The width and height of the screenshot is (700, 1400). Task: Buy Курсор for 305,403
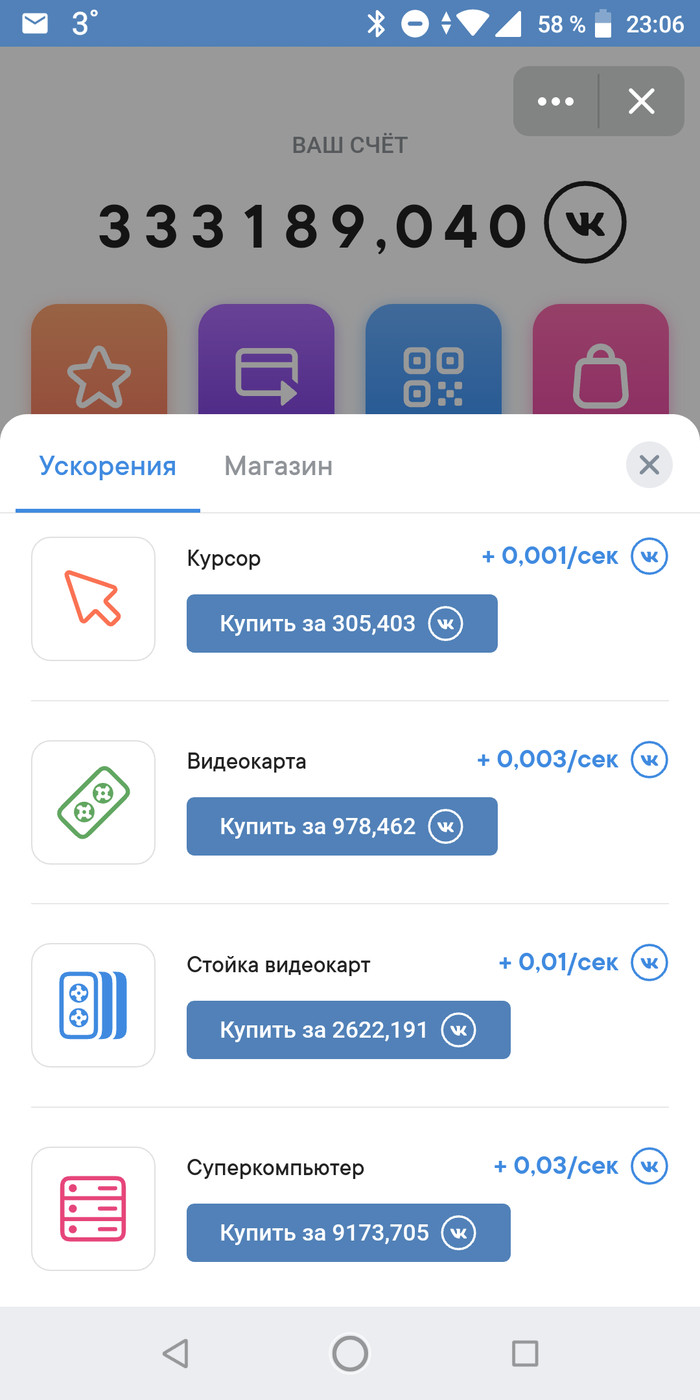tap(341, 624)
